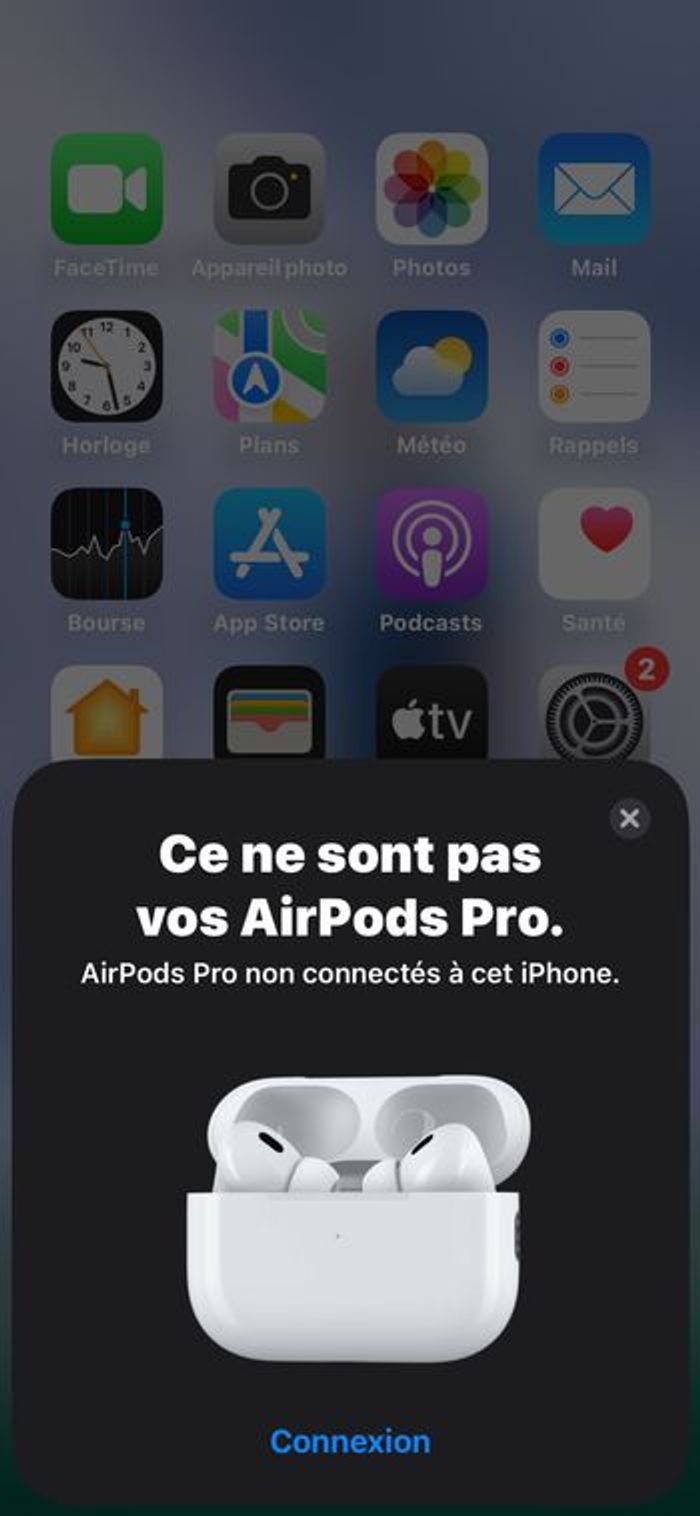Dismiss the AirPods Pro popup
Image resolution: width=700 pixels, height=1516 pixels.
pos(629,819)
